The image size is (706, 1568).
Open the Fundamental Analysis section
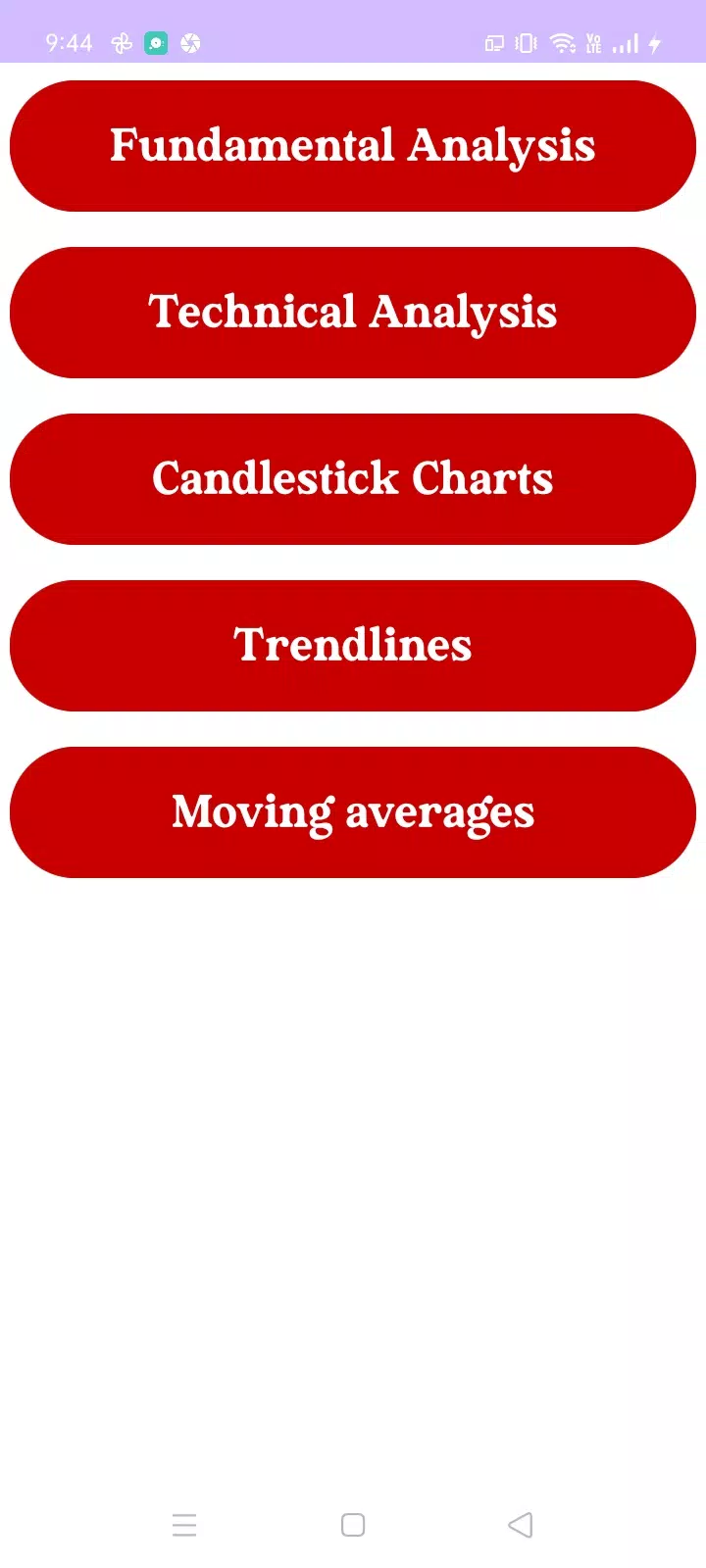pyautogui.click(x=353, y=146)
